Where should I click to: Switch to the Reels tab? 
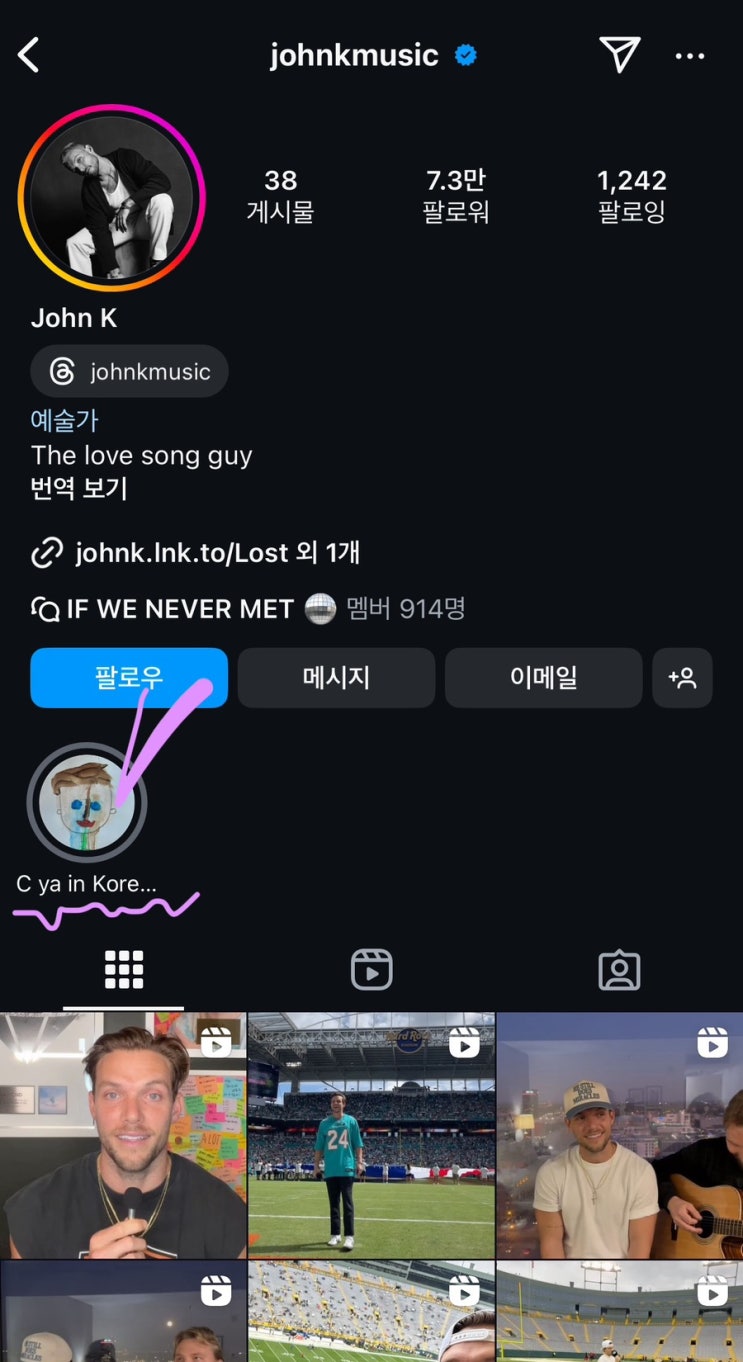pos(371,970)
